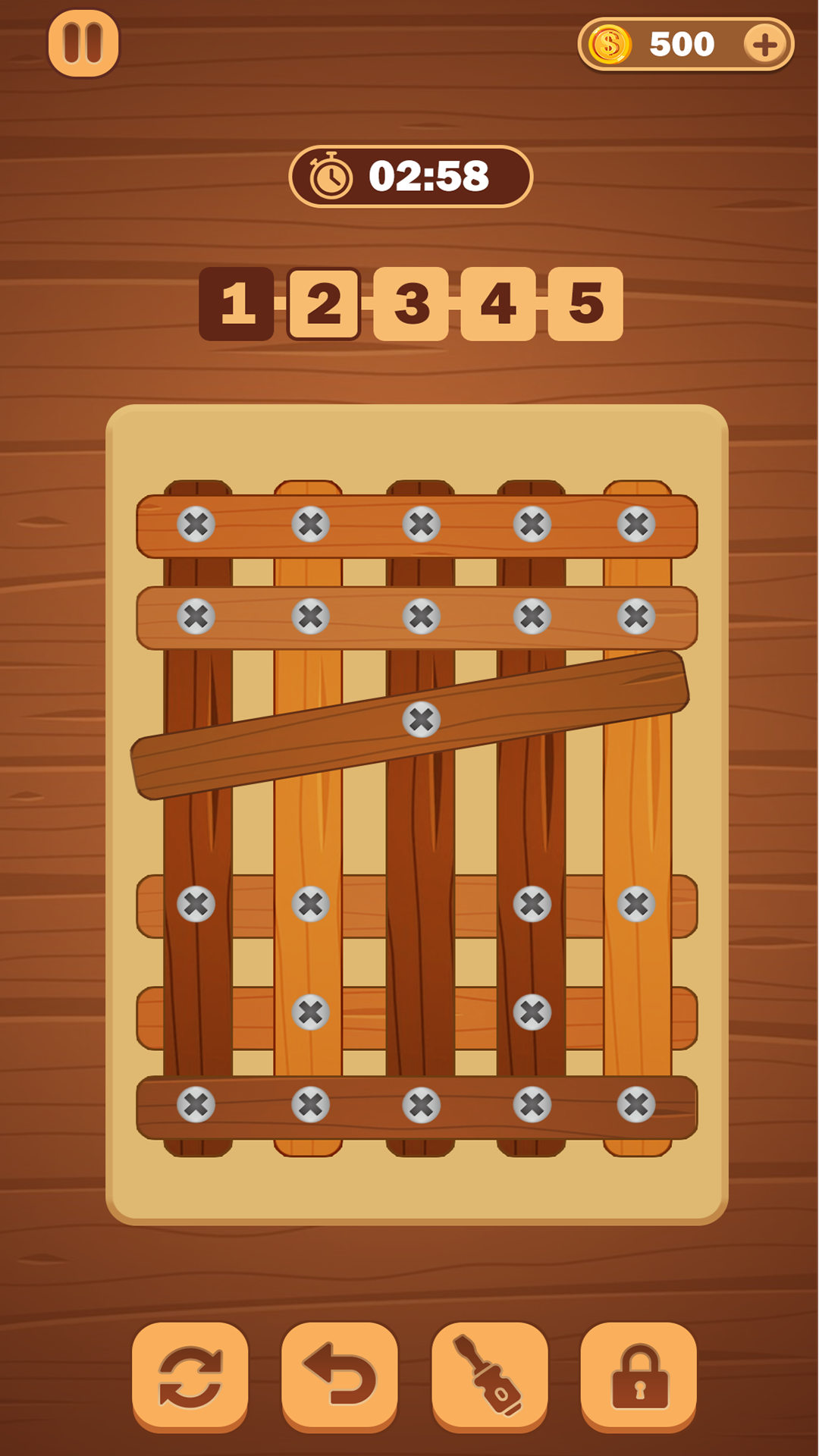Select stage 2 in the level tracker
819x1456 pixels.
tap(324, 303)
